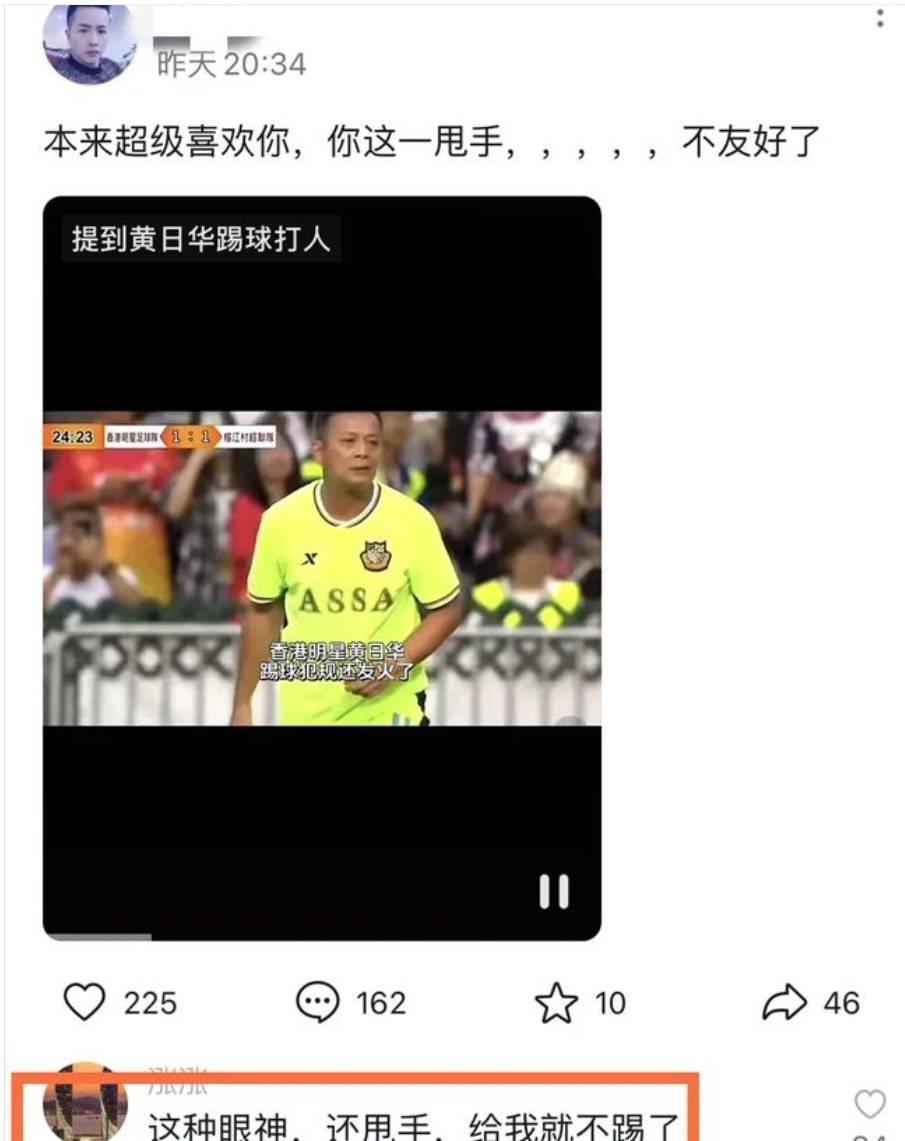Open the 162 comments
The image size is (905, 1141).
point(318,1002)
